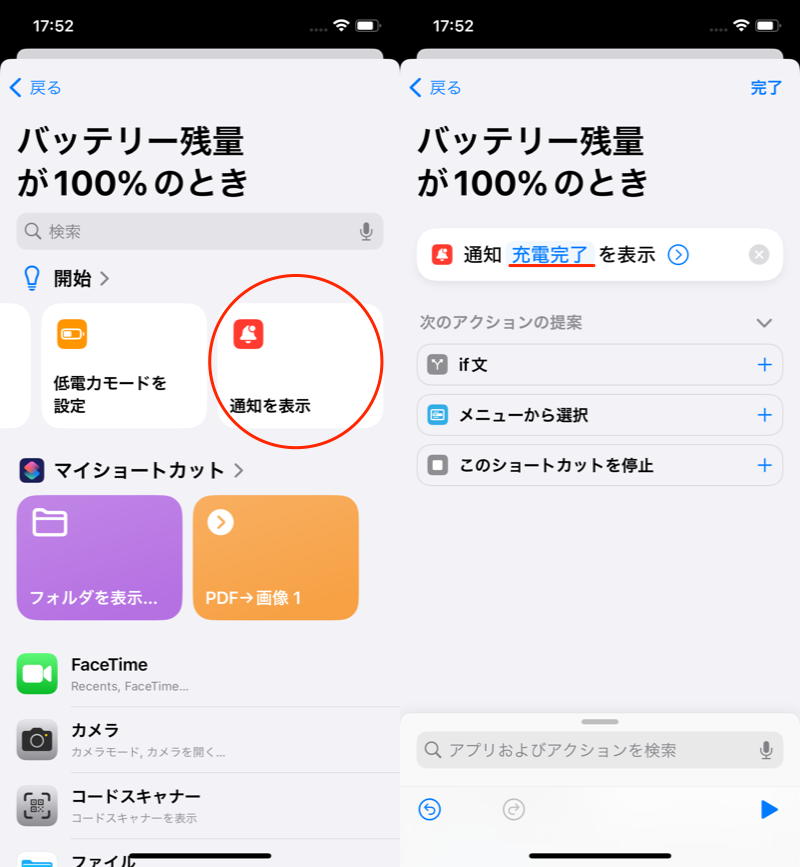800x867 pixels.
Task: Open the コードスキャナー actions row
Action: coord(200,804)
